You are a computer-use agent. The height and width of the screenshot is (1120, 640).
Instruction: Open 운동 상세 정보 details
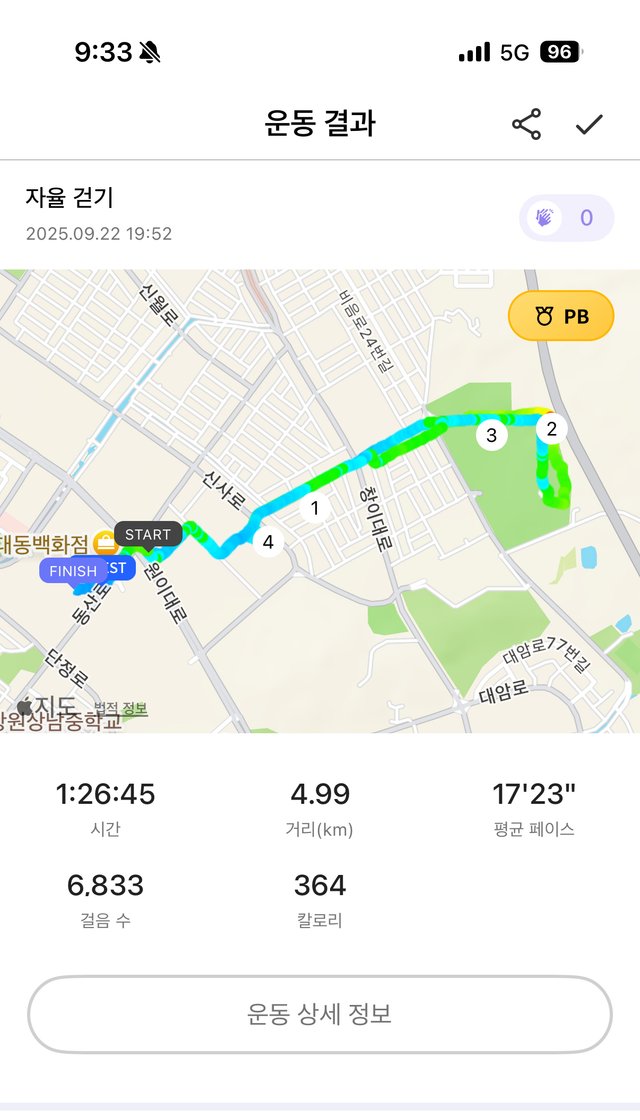[320, 1014]
